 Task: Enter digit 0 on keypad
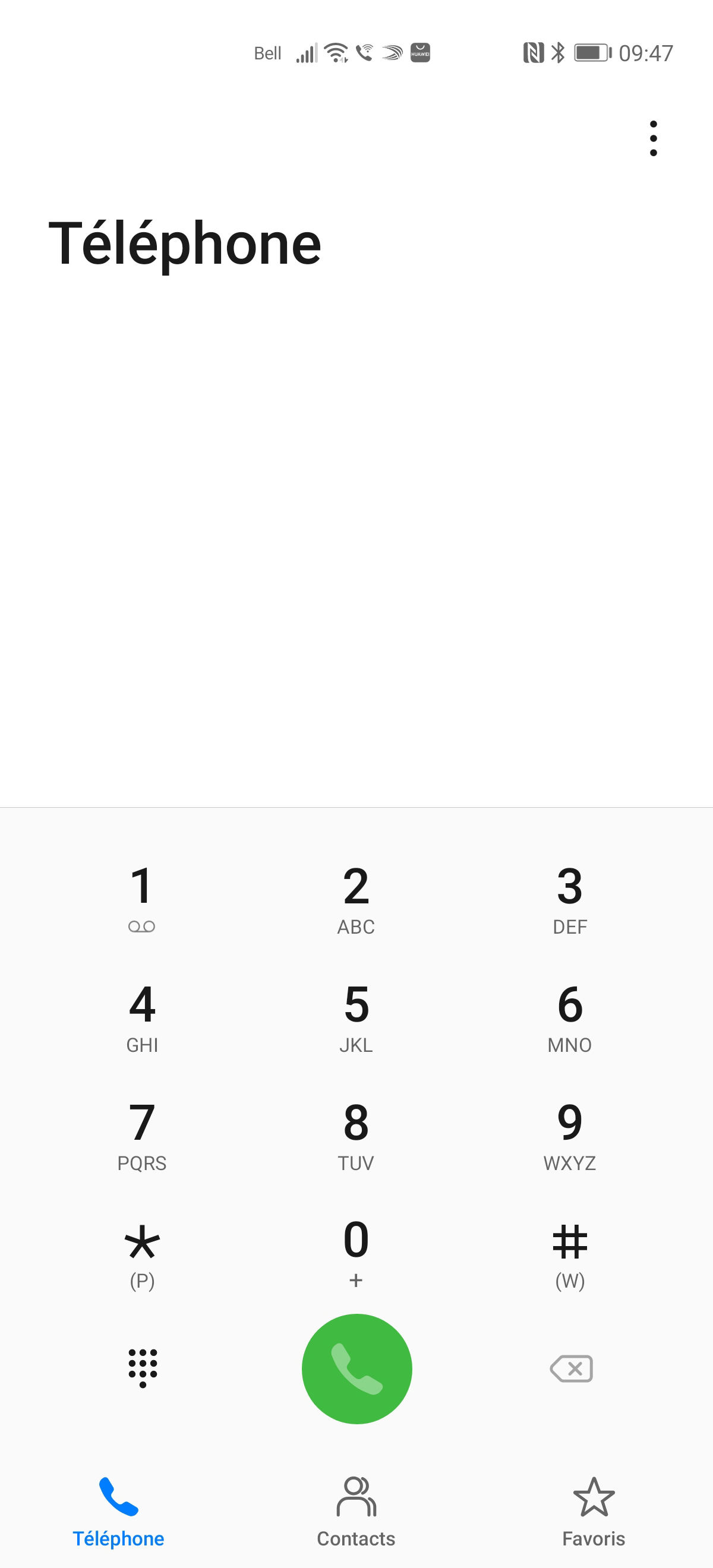(356, 1251)
